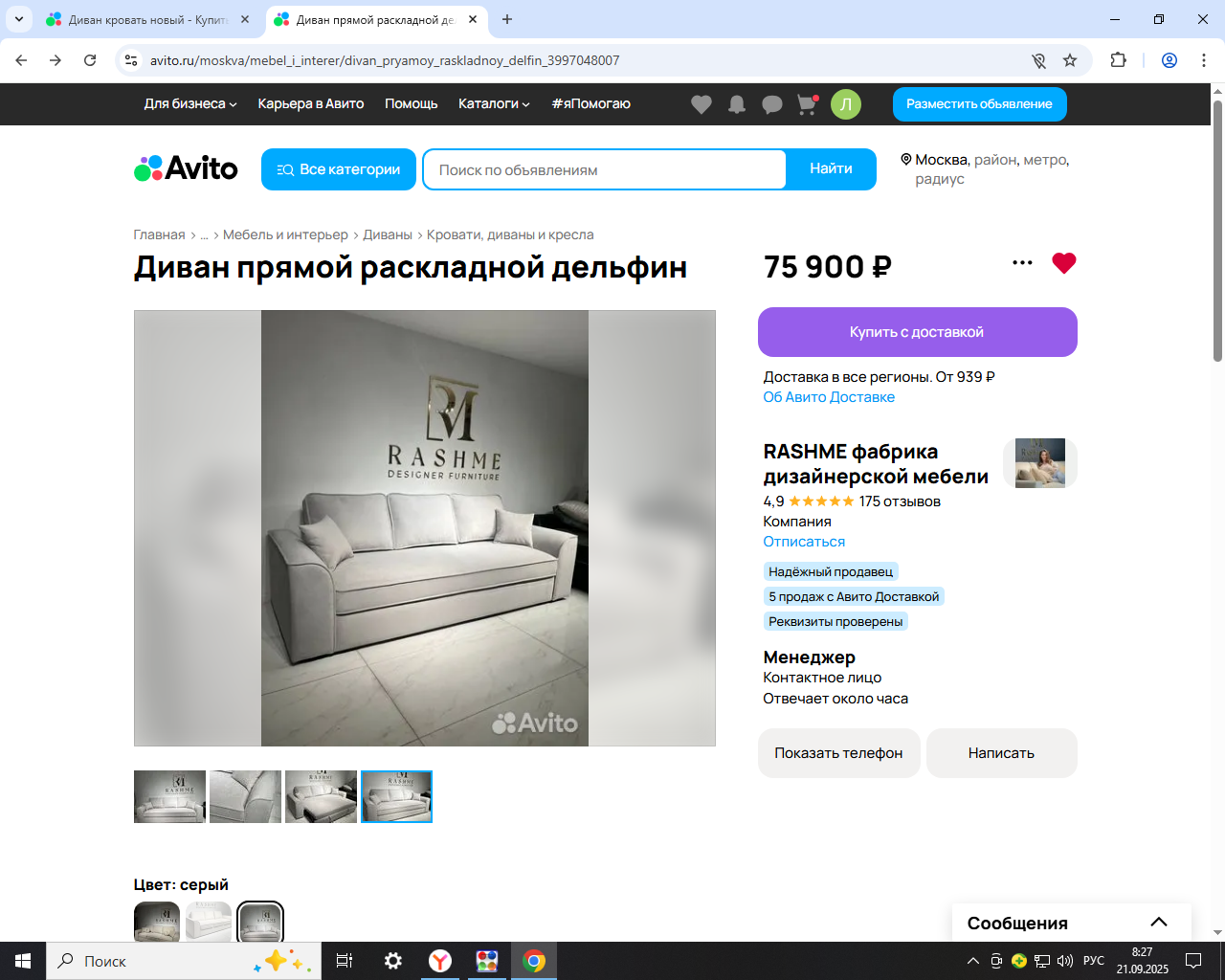Expand the Для бизнеса dropdown

(x=189, y=104)
